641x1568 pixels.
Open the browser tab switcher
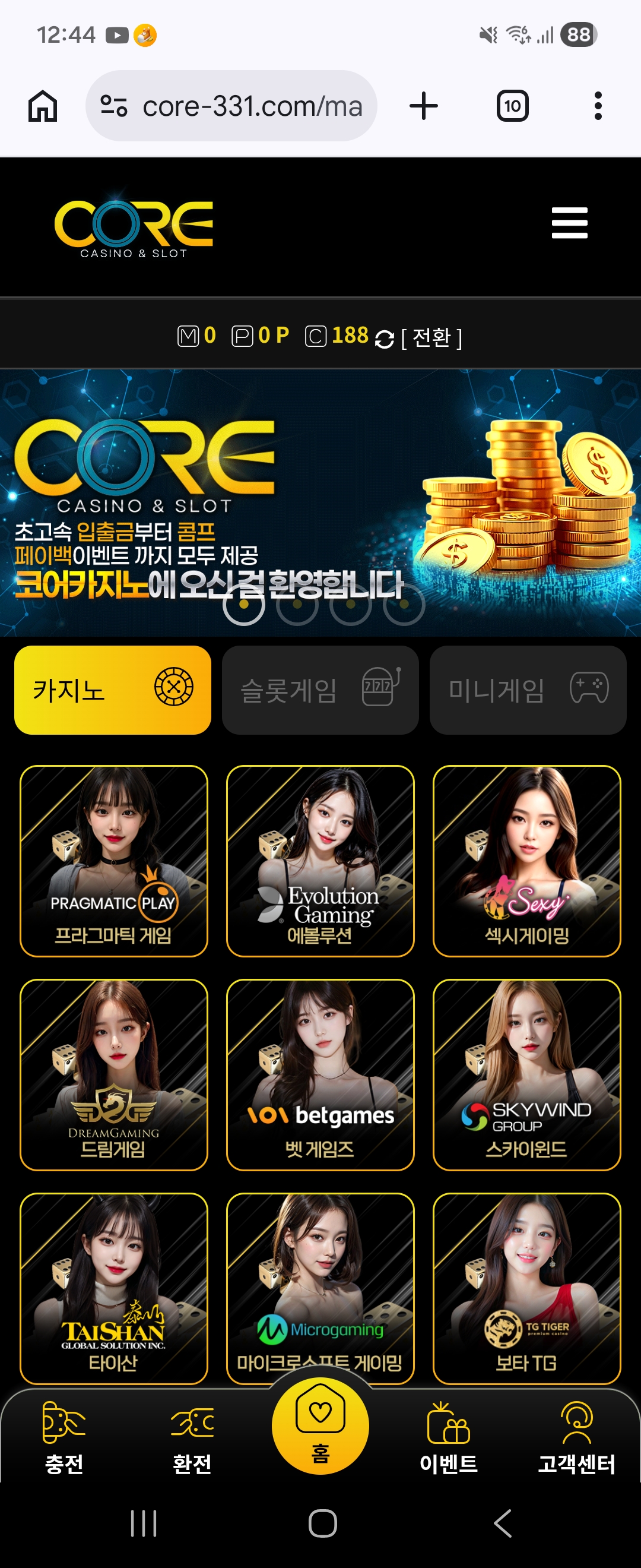pos(512,106)
